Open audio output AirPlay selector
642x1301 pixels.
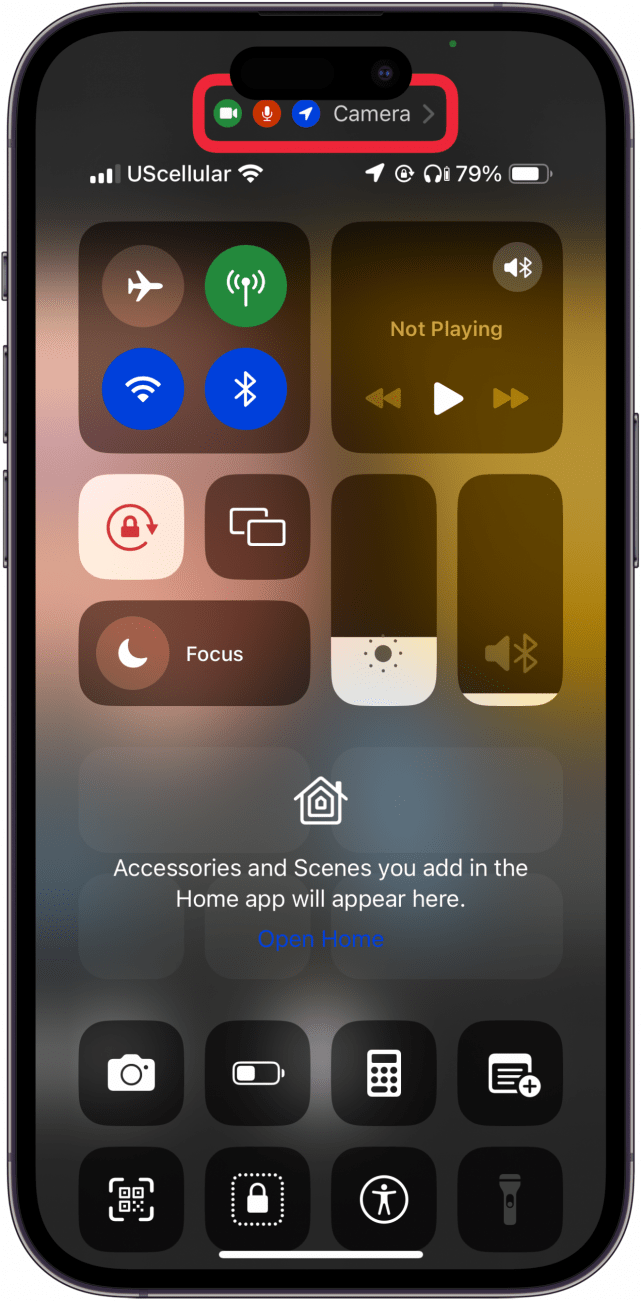click(x=518, y=267)
